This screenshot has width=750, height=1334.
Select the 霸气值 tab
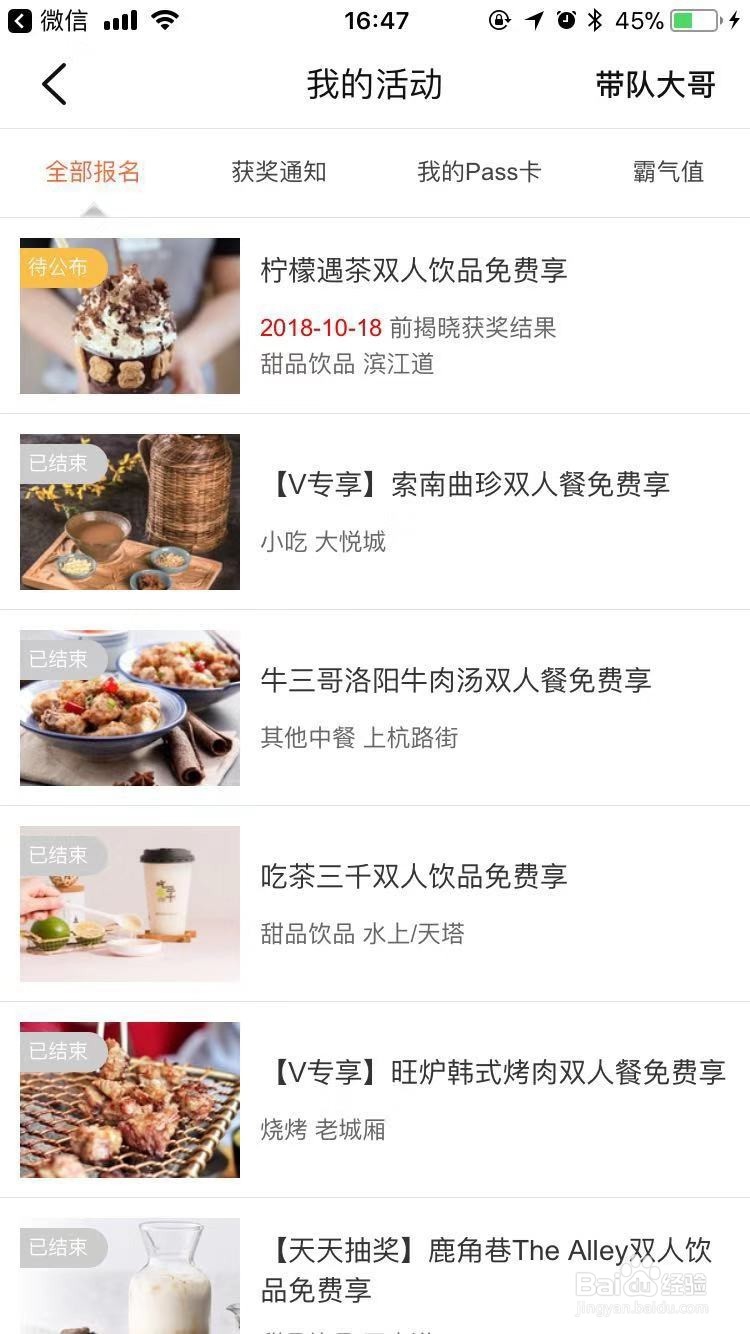click(668, 172)
